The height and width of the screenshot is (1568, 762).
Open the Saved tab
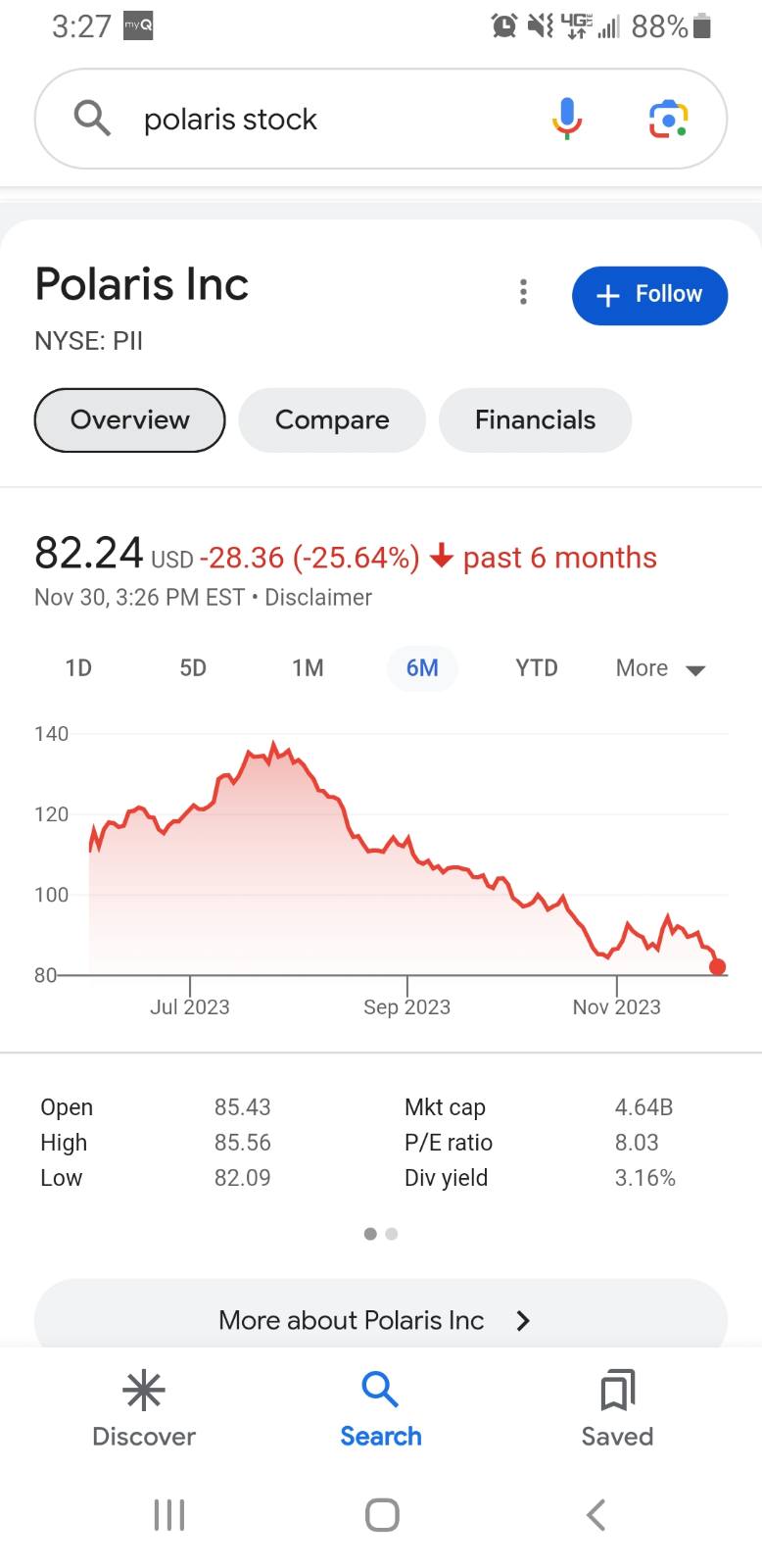click(x=617, y=1409)
